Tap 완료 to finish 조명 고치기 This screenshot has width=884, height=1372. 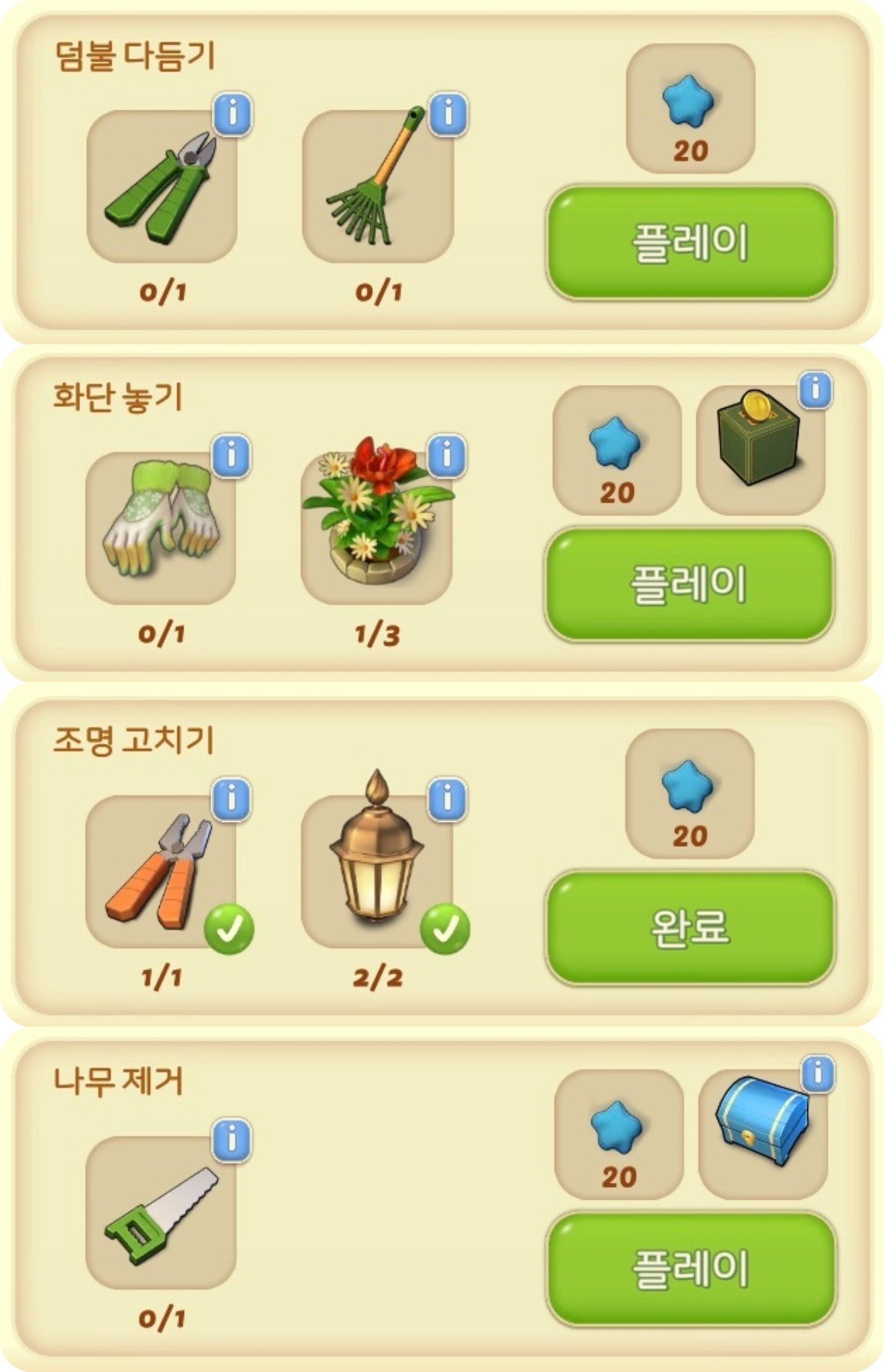[689, 927]
